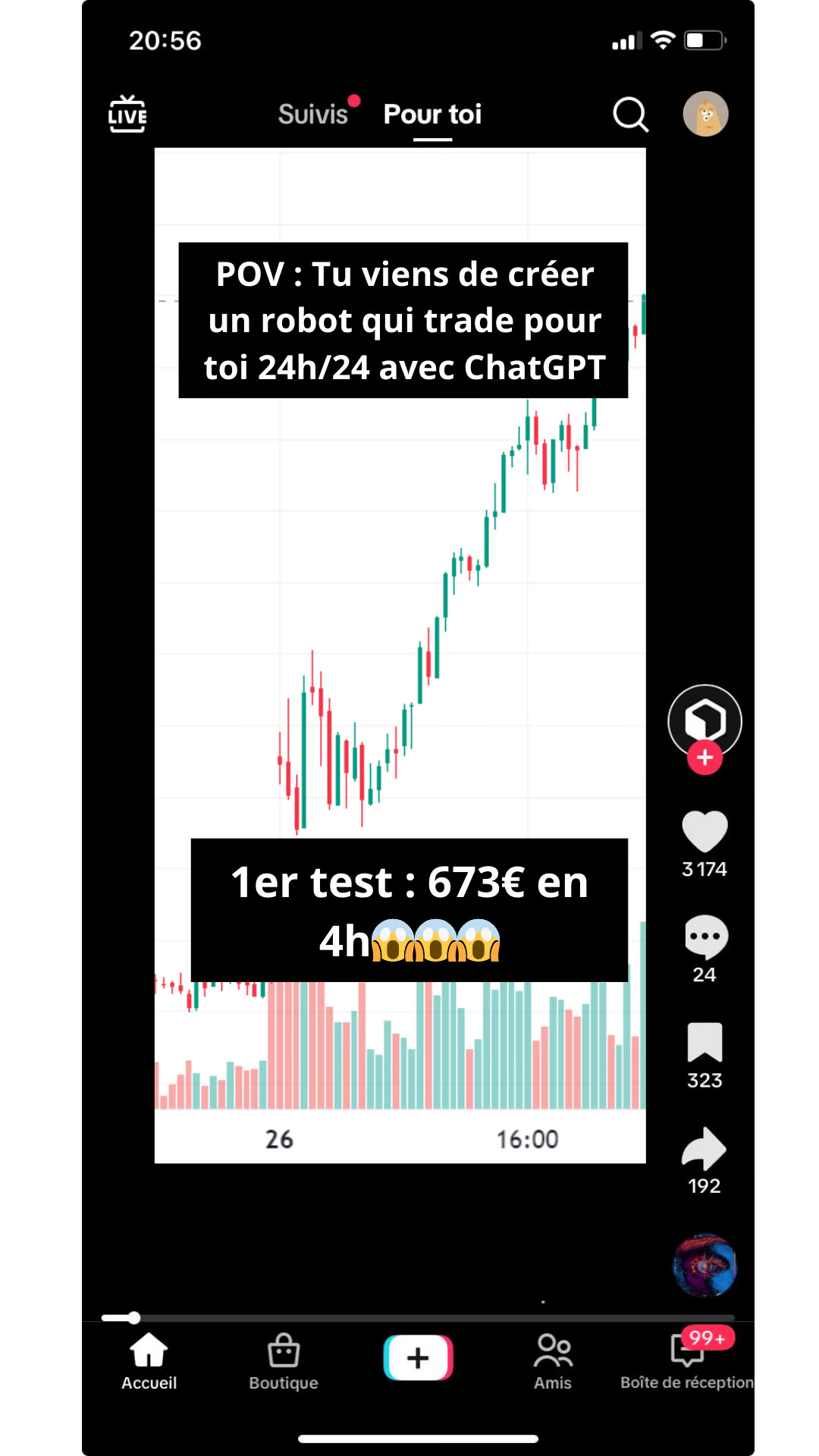Switch to the Suivis tab
Screen dimensions: 819x1456
point(312,115)
